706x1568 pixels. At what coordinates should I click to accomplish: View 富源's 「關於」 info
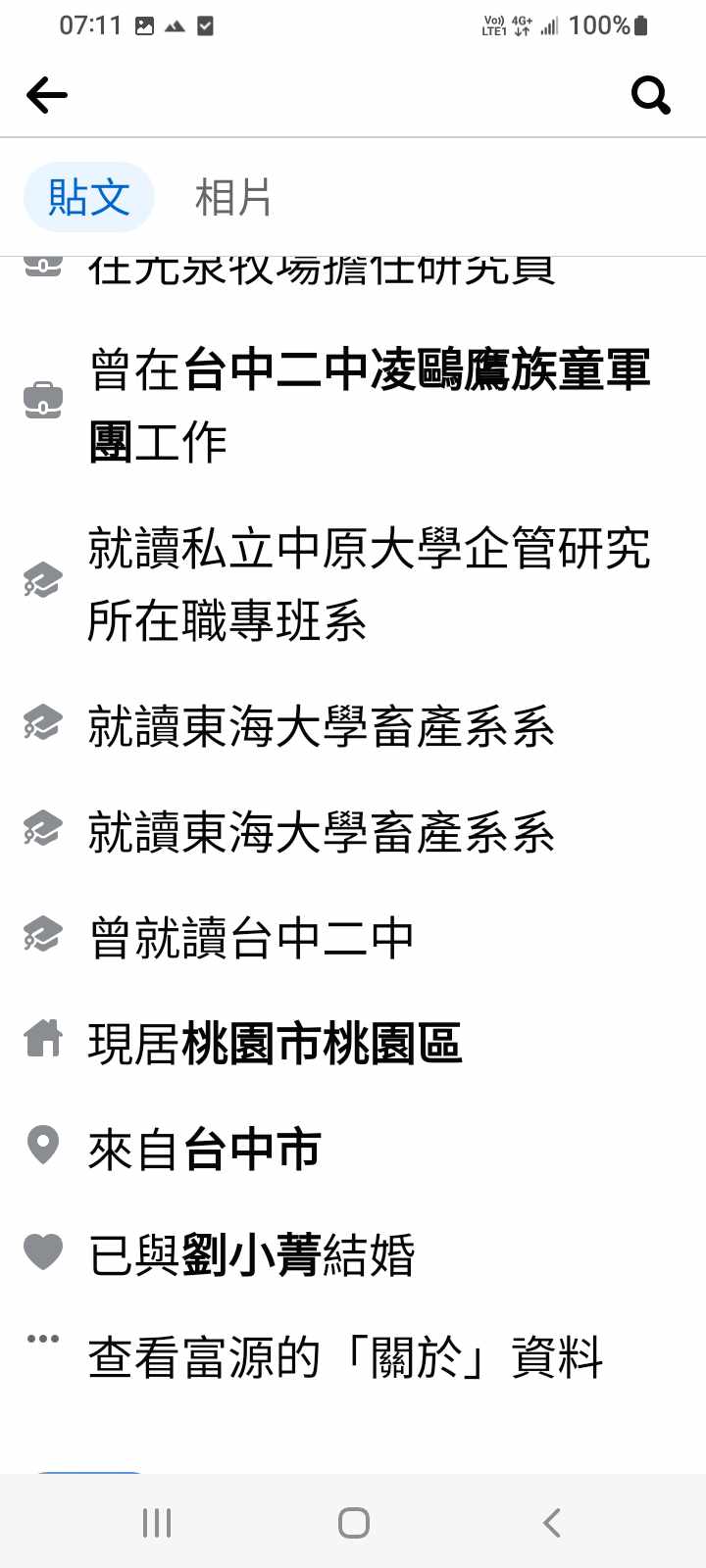pos(345,1359)
